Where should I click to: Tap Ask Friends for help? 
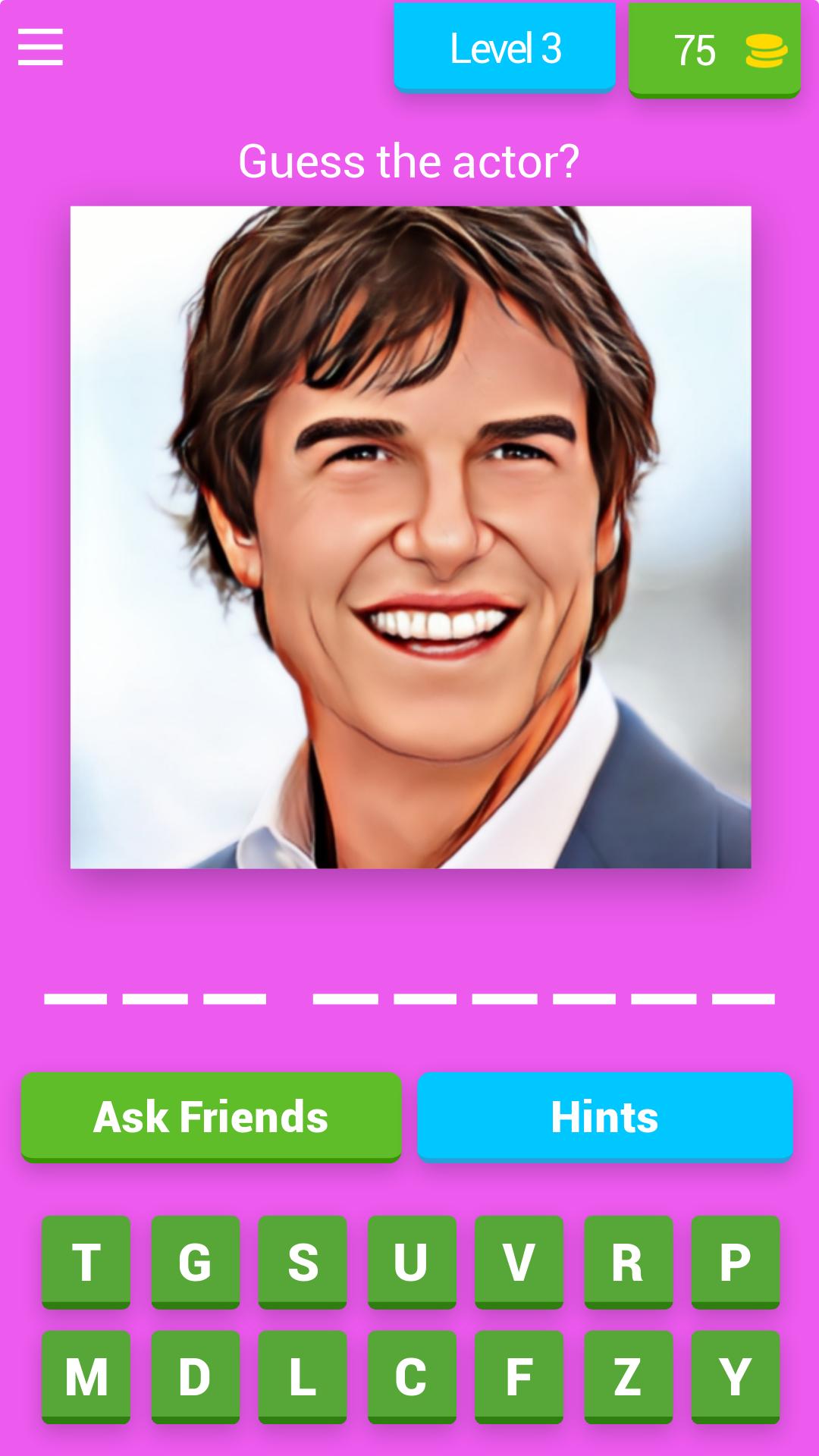[211, 1117]
